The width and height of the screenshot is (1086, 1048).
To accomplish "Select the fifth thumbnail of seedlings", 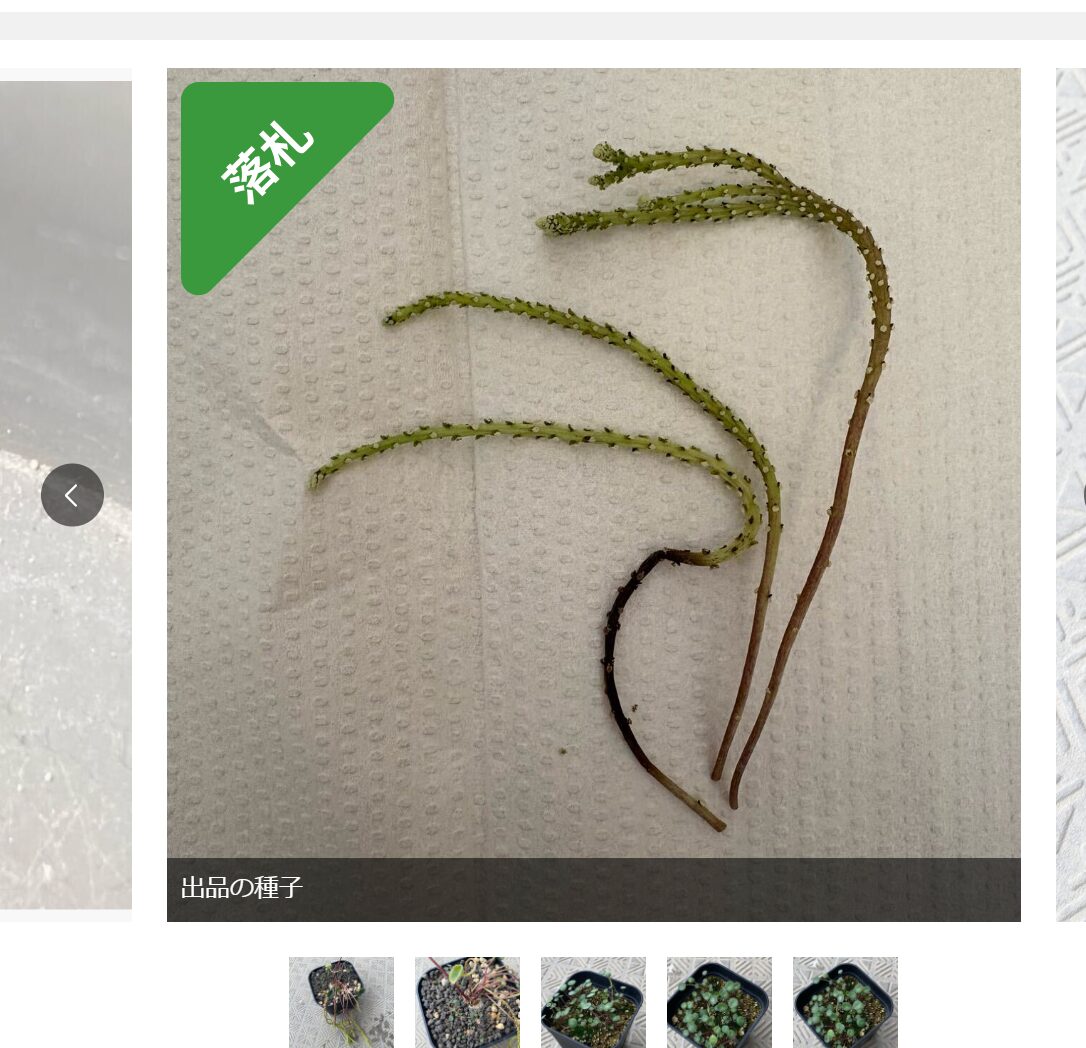I will (845, 1002).
